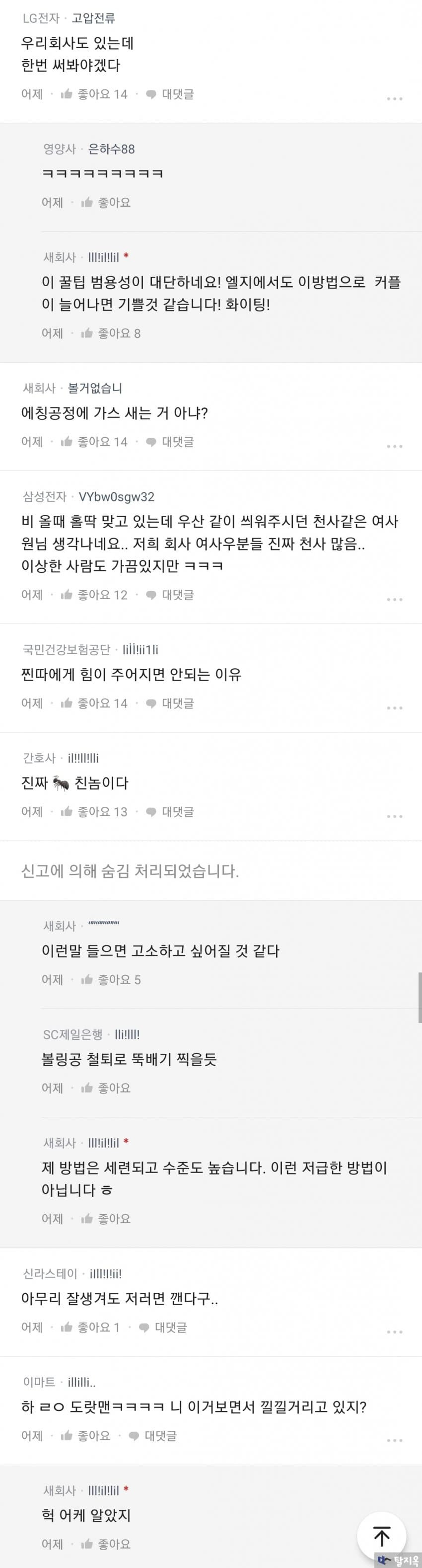Open the overflow menu on the 간호사 comment

(x=394, y=816)
